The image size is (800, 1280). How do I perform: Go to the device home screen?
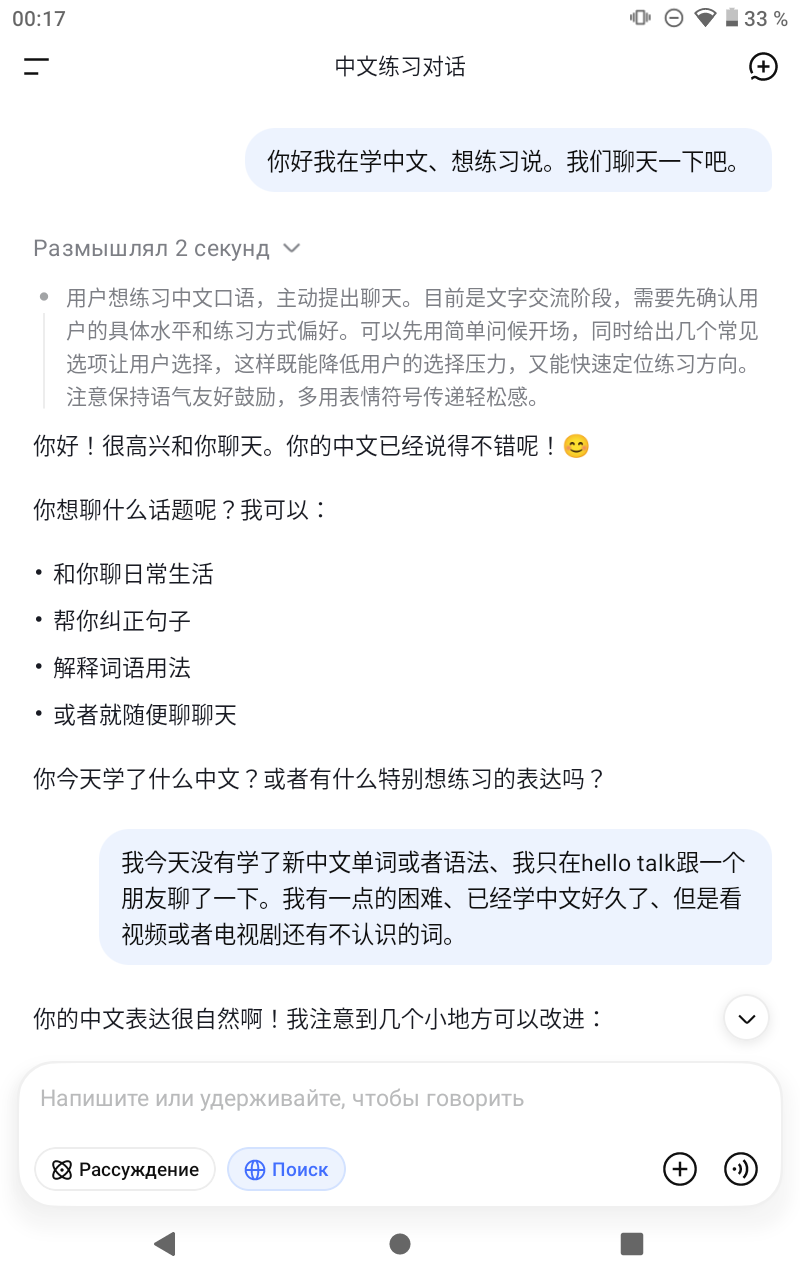pyautogui.click(x=400, y=1243)
